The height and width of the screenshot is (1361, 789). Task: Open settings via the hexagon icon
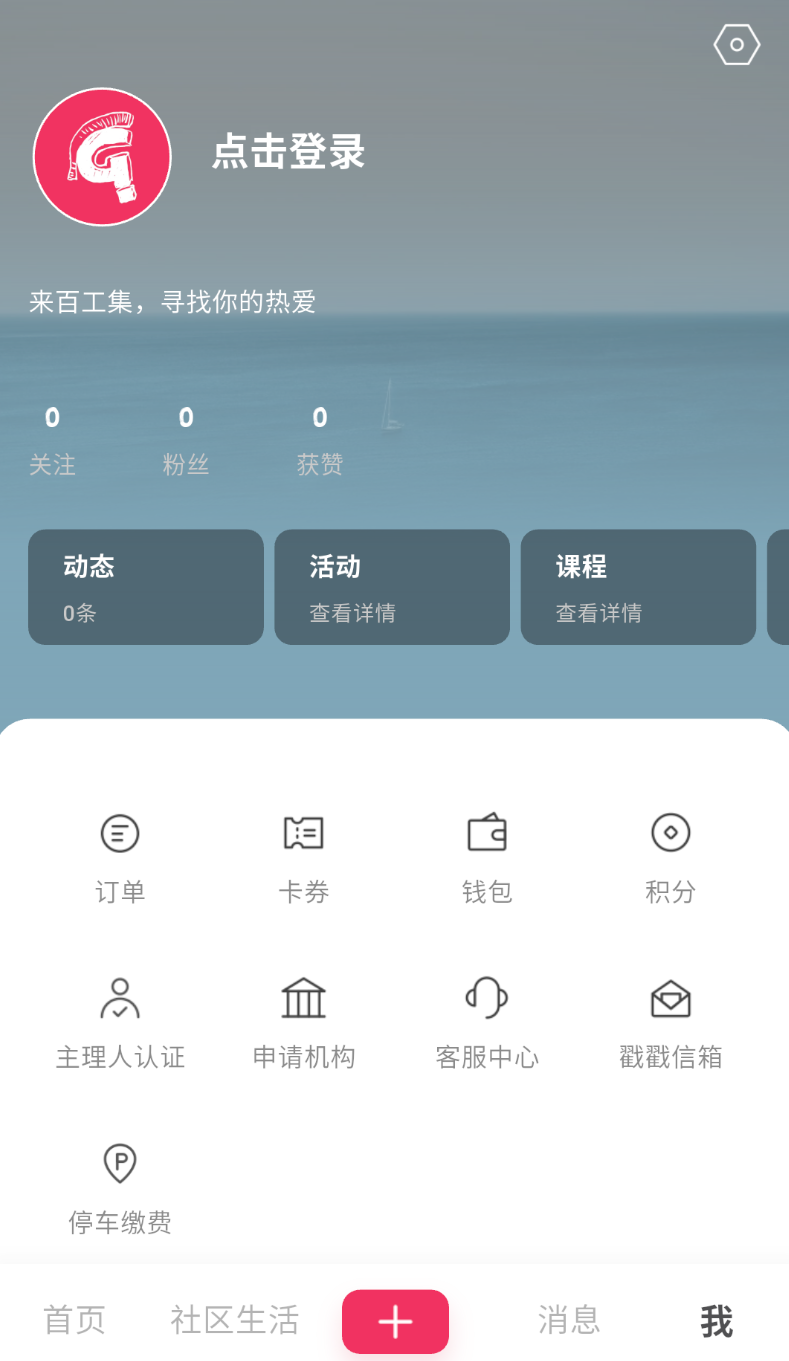(x=737, y=44)
